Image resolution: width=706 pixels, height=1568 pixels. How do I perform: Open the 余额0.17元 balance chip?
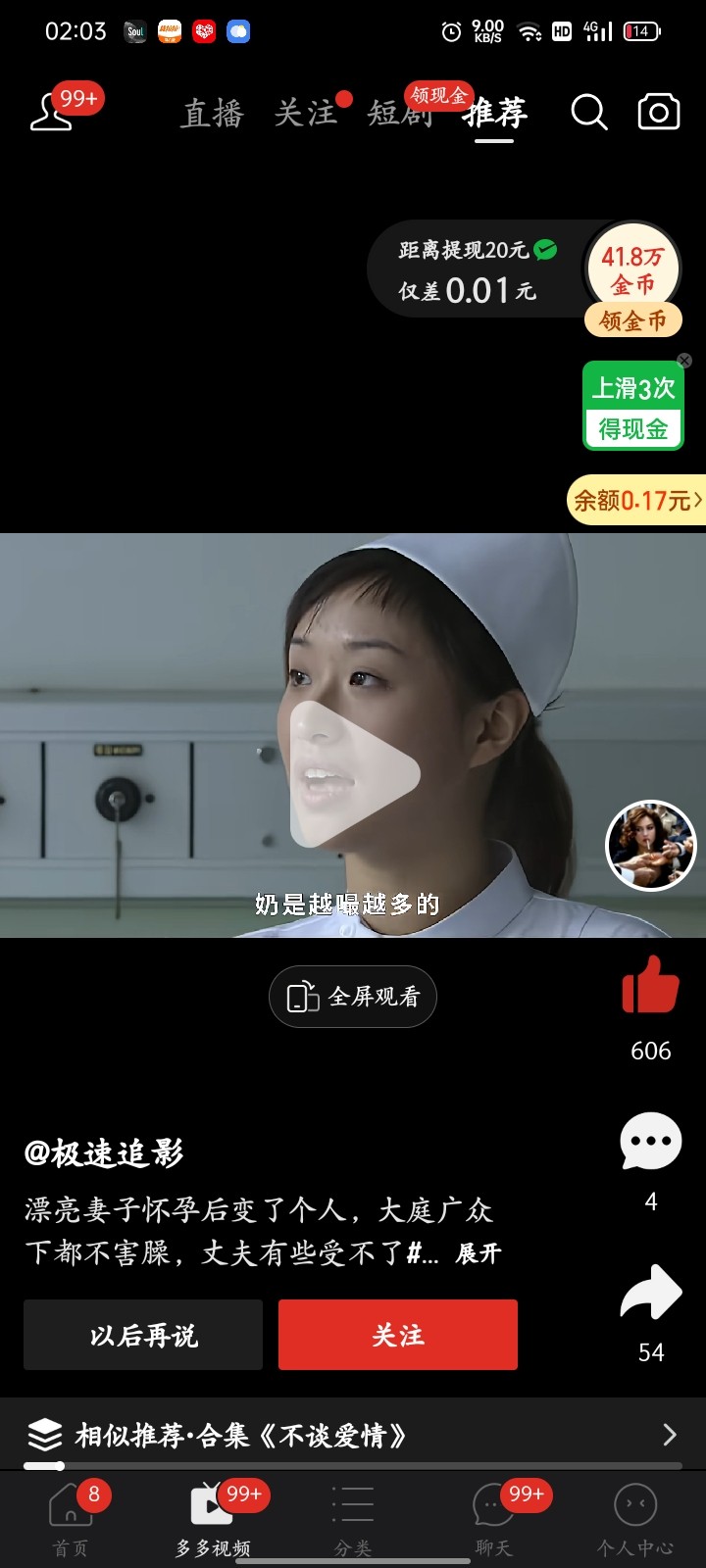[636, 501]
